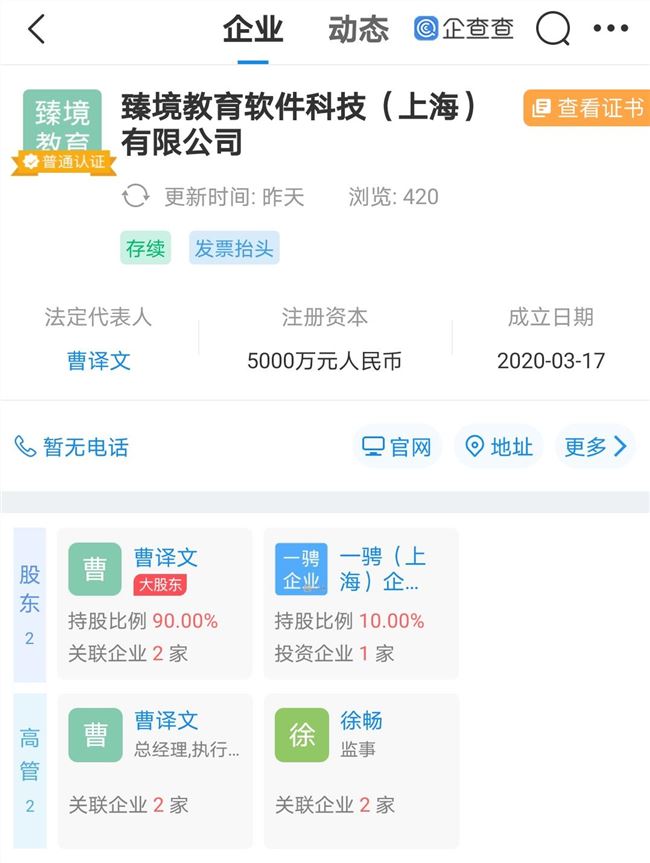Refresh the update time icon
This screenshot has width=650, height=863.
tap(136, 196)
